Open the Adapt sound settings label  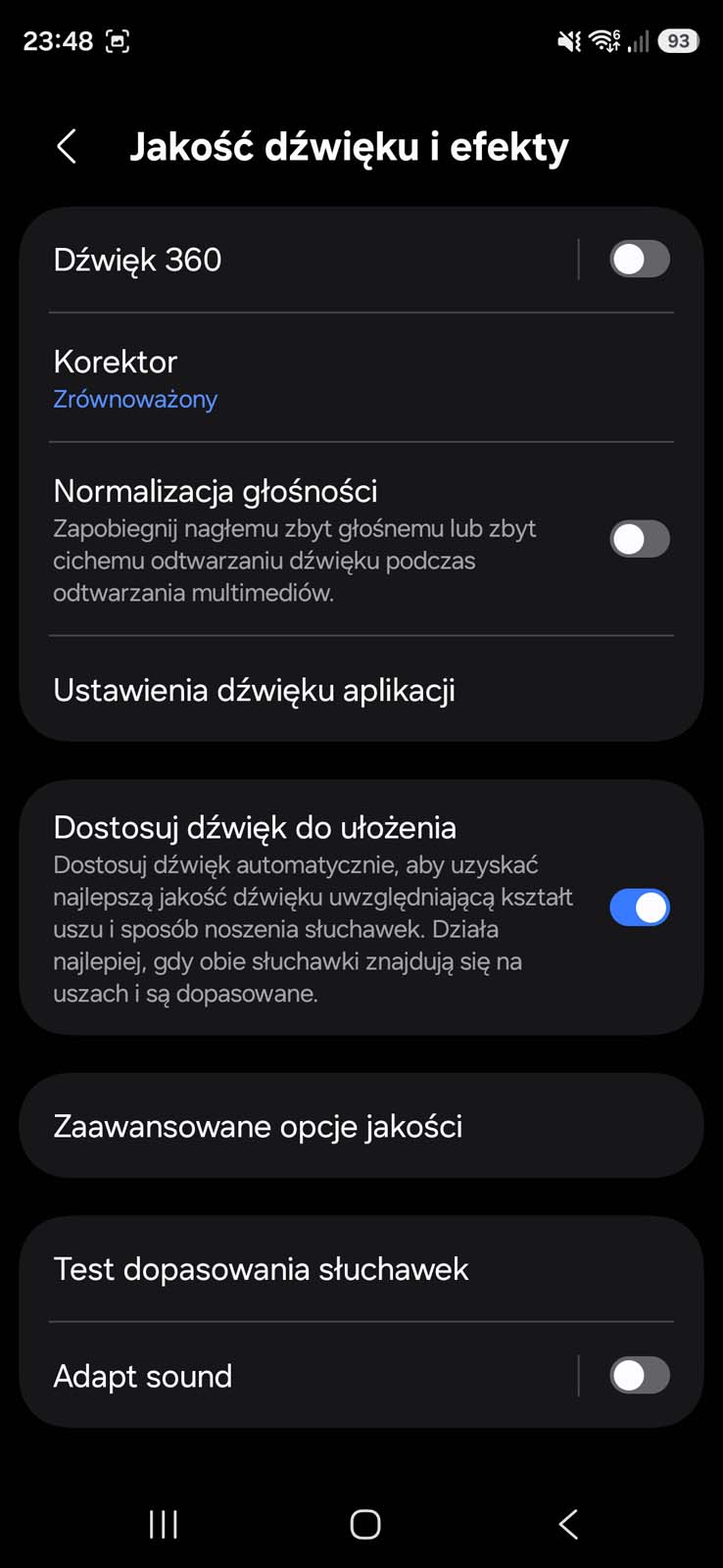[x=141, y=1376]
